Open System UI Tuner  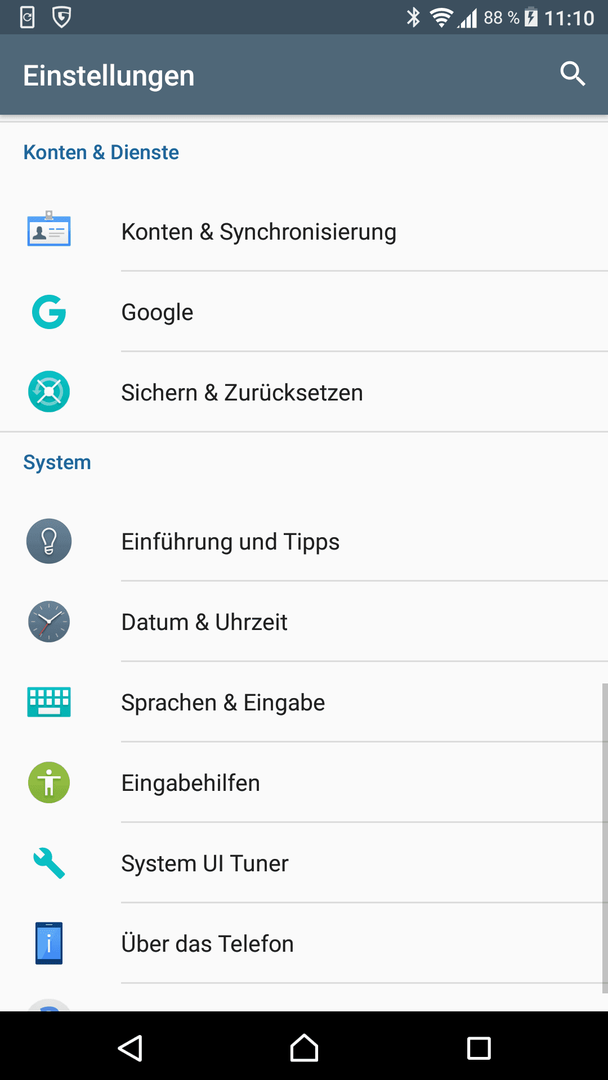[x=304, y=863]
